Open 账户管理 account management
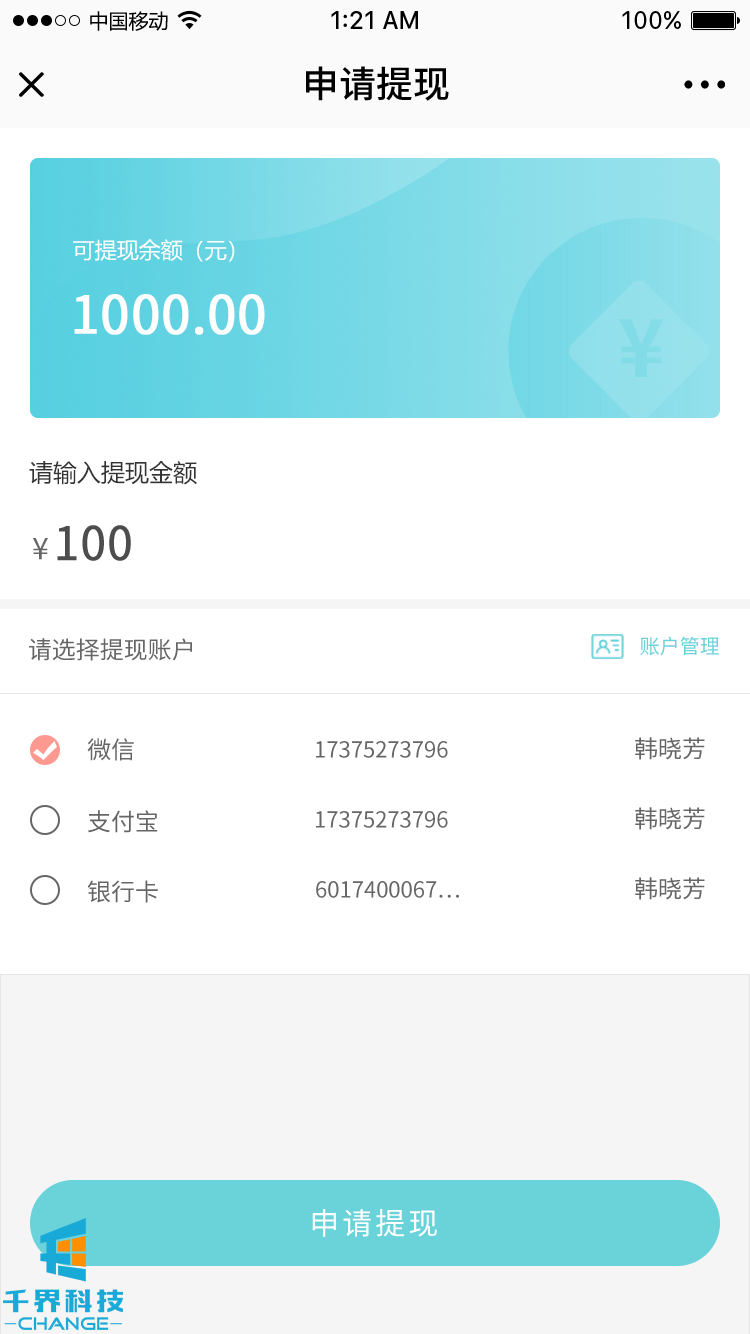750x1334 pixels. [656, 647]
